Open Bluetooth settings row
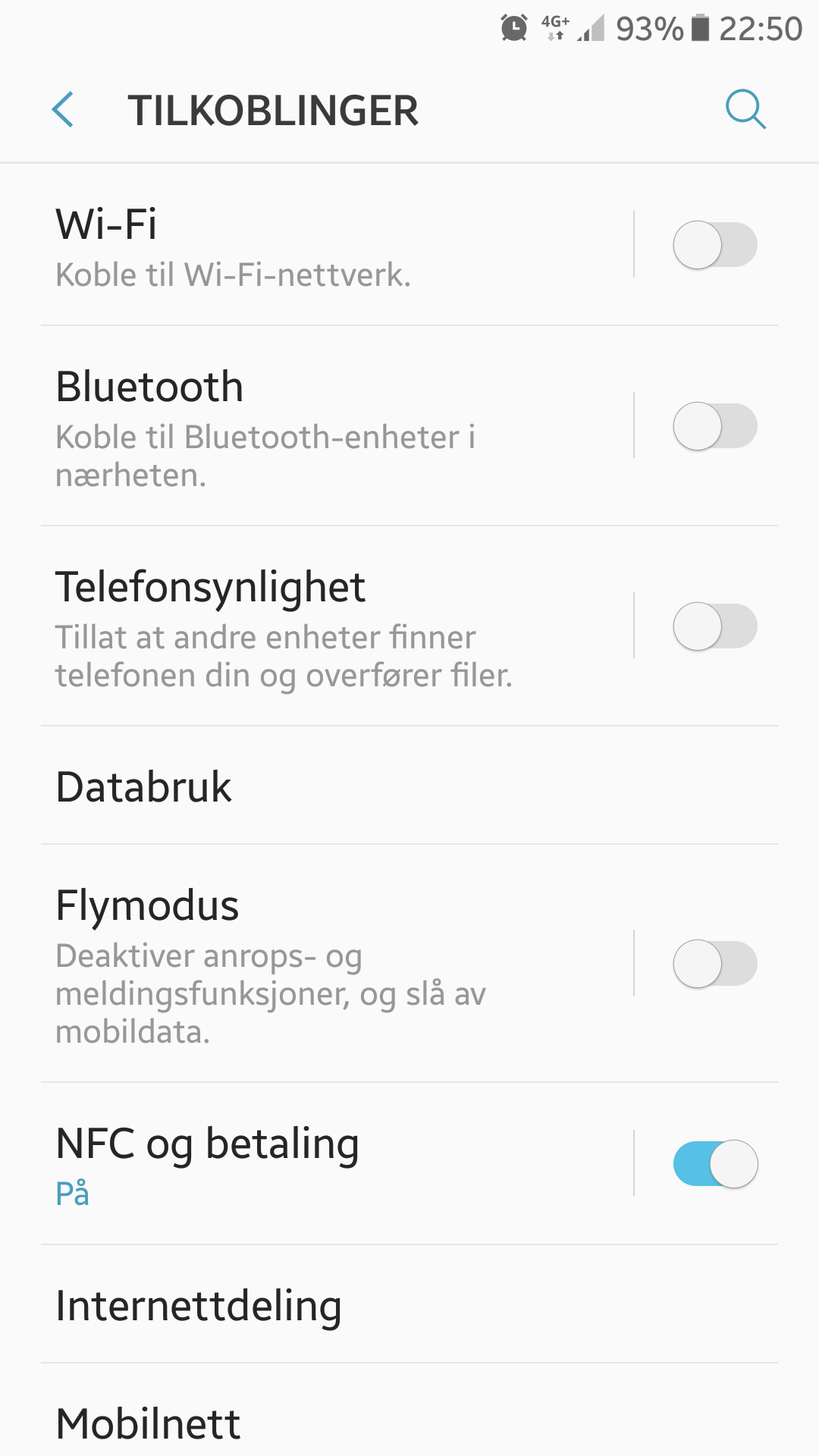 point(337,426)
